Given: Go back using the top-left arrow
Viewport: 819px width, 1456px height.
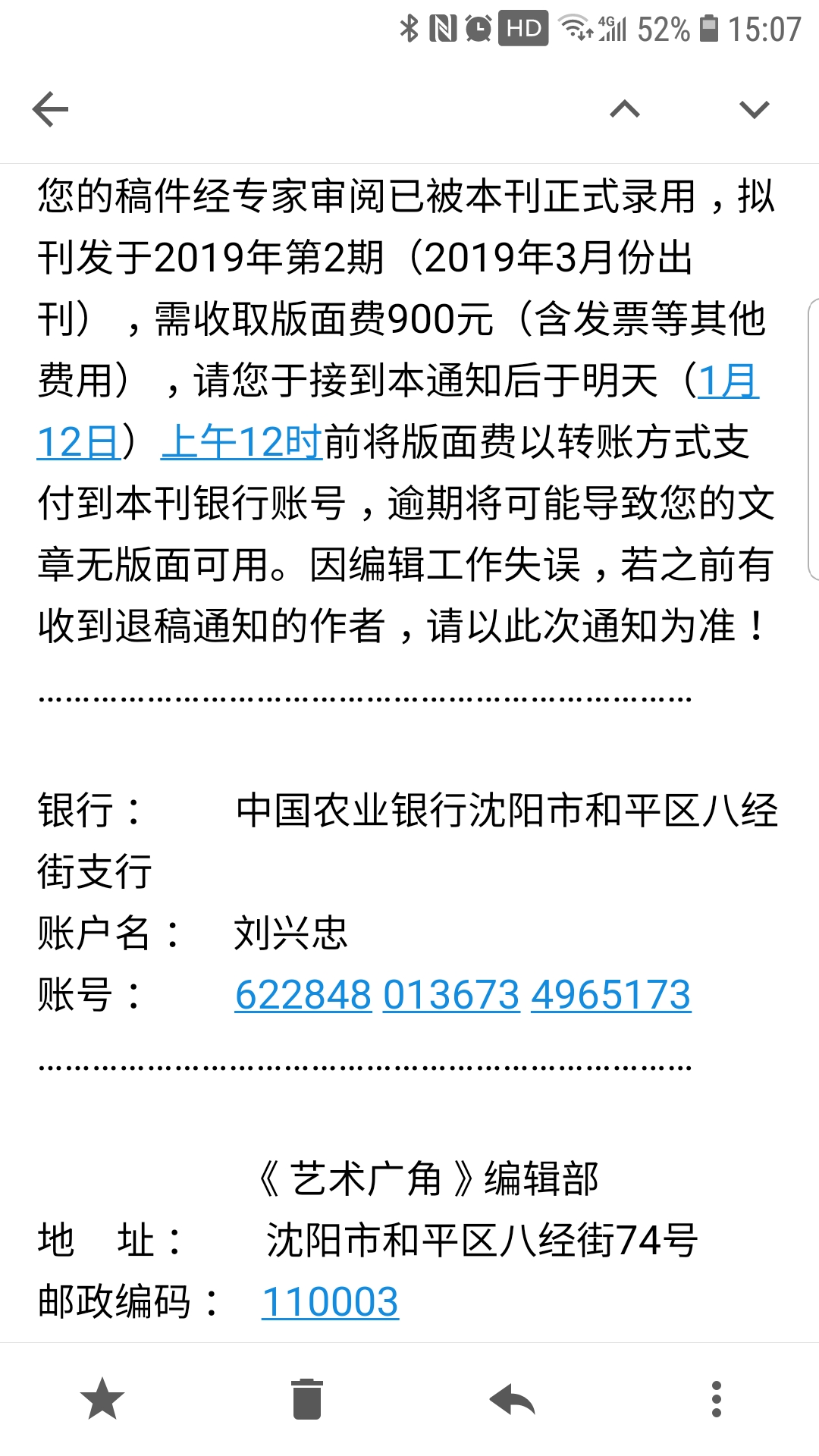Looking at the screenshot, I should click(51, 110).
